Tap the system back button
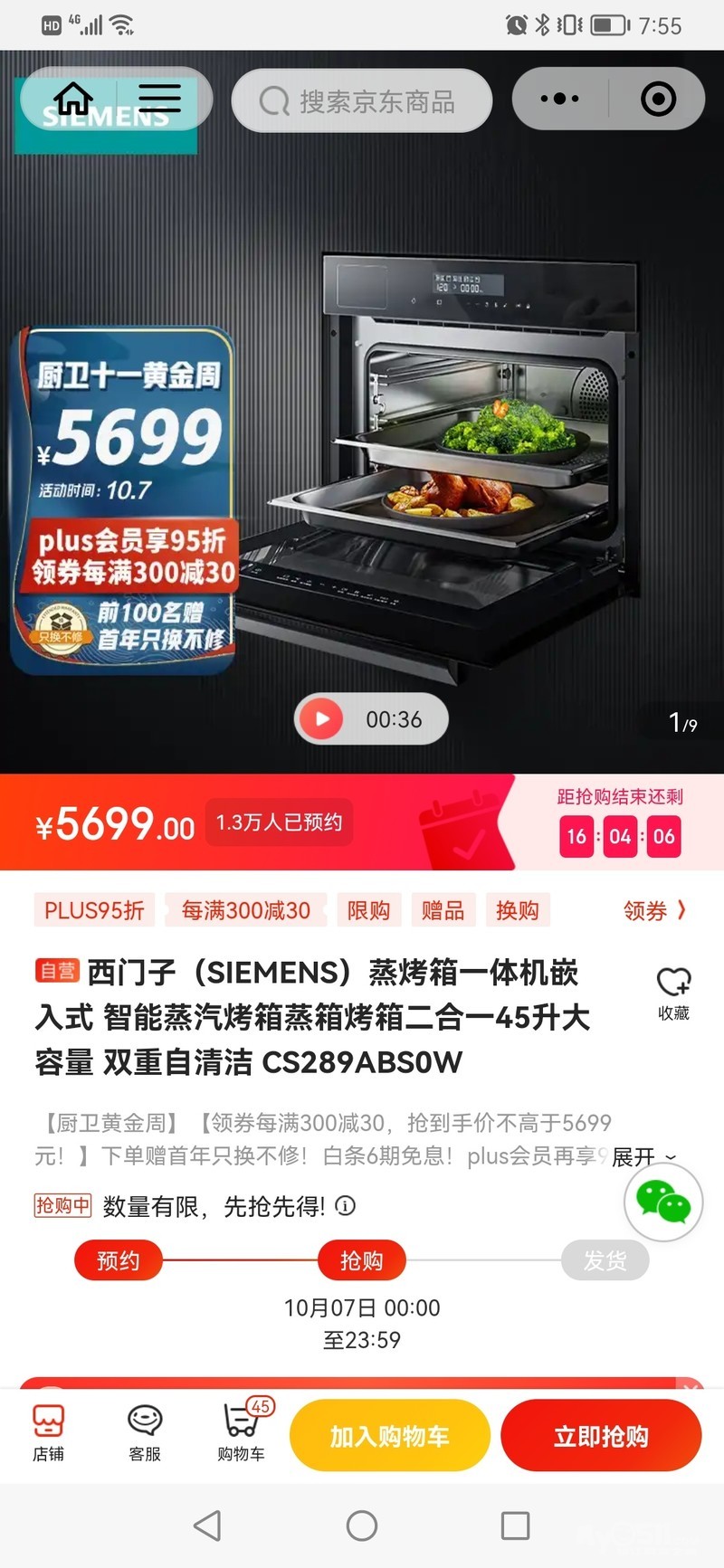The image size is (724, 1568). point(207,1525)
